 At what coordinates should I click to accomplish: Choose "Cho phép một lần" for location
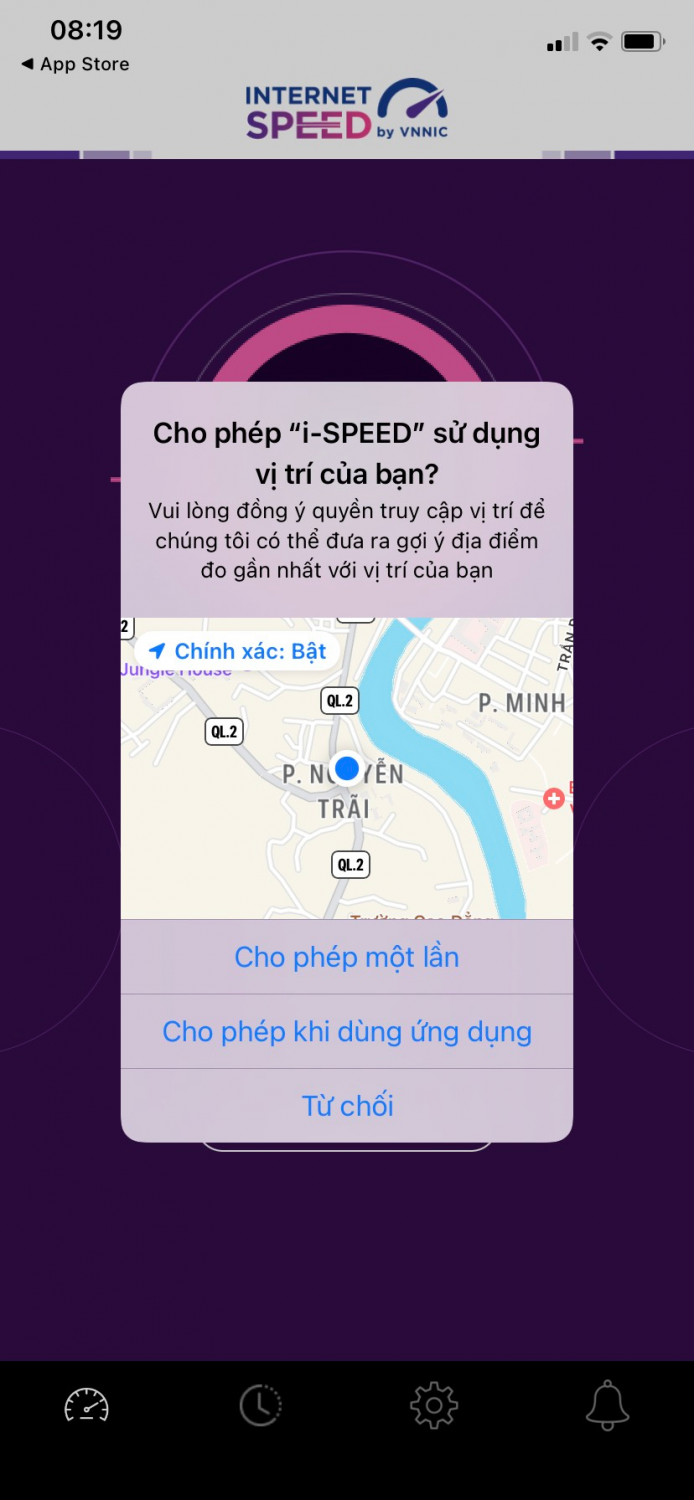(x=346, y=957)
